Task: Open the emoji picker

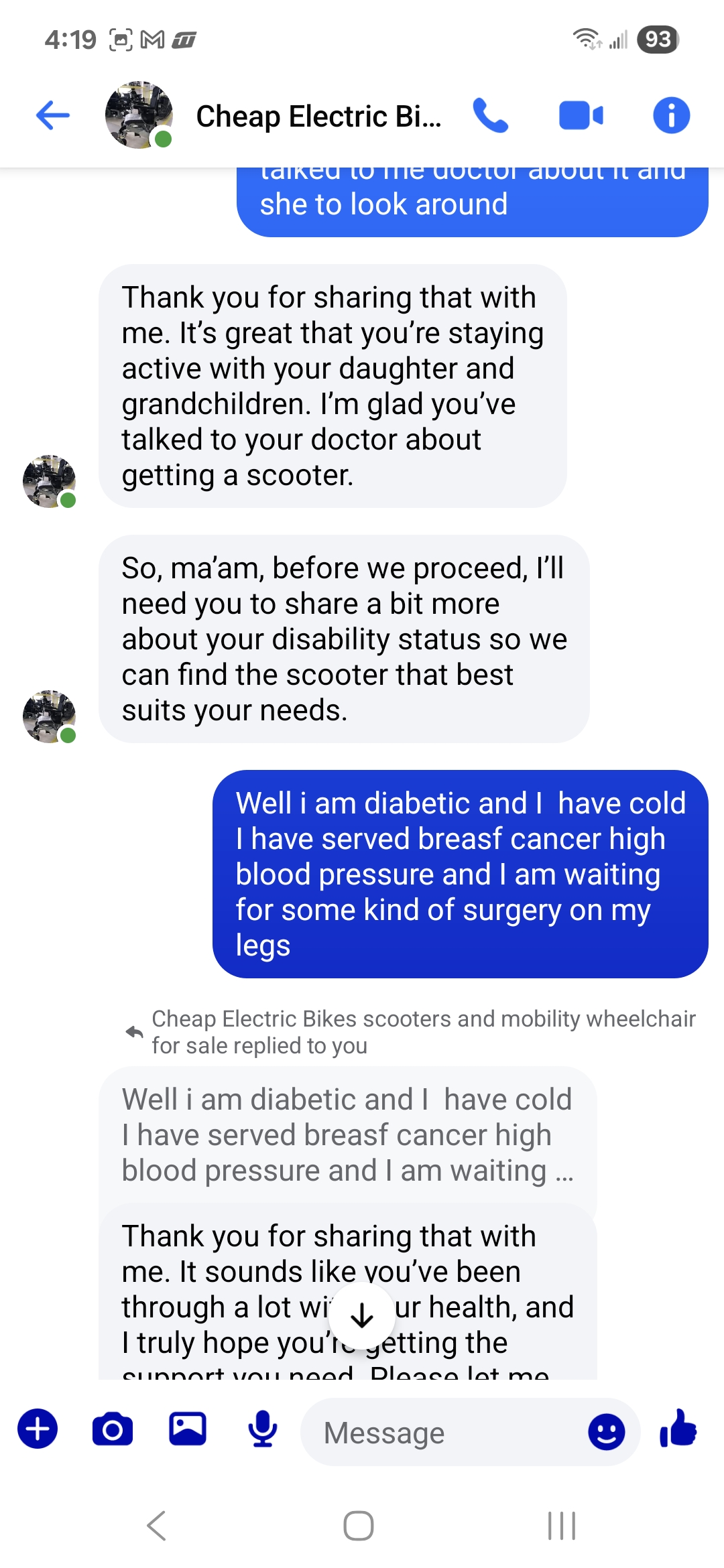Action: [606, 1432]
